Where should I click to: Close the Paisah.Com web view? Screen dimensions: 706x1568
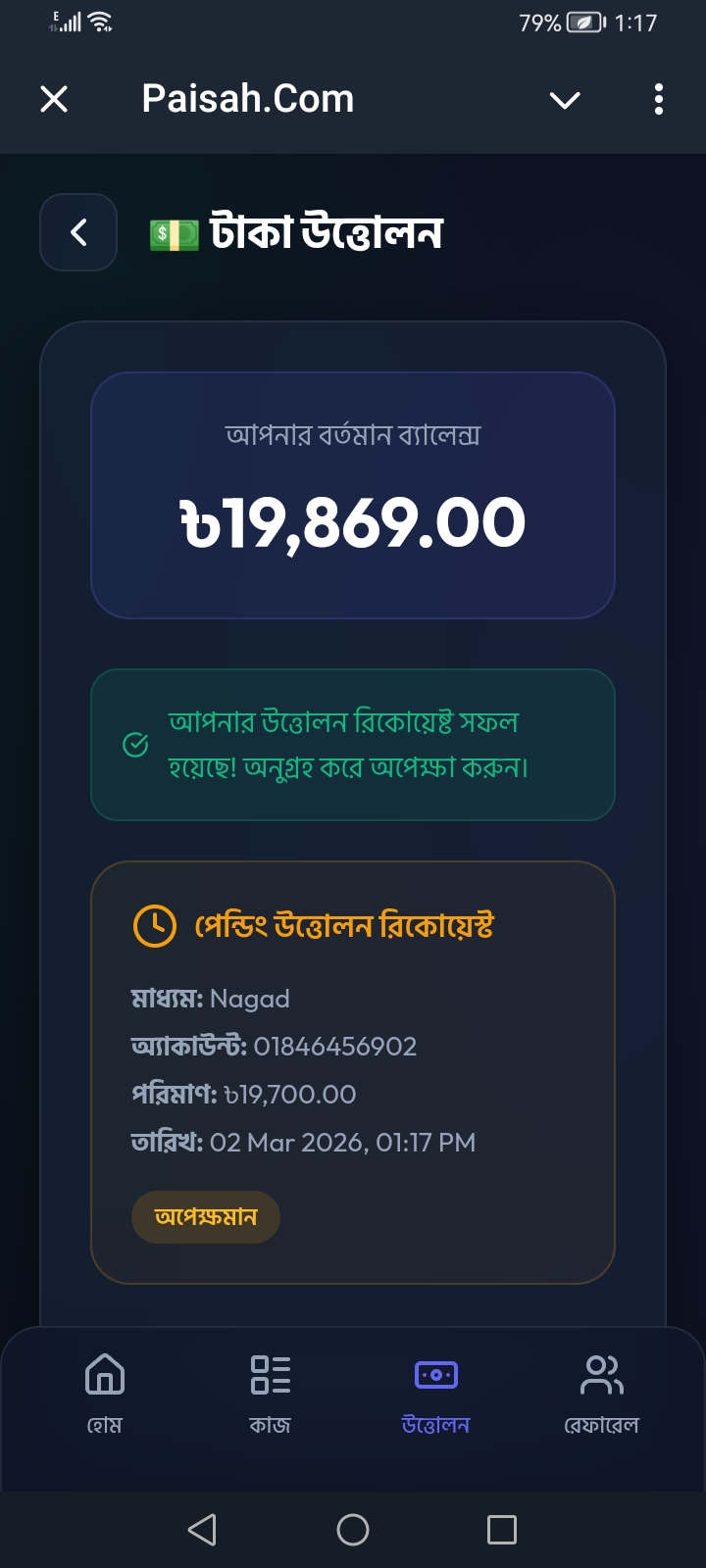pos(54,99)
